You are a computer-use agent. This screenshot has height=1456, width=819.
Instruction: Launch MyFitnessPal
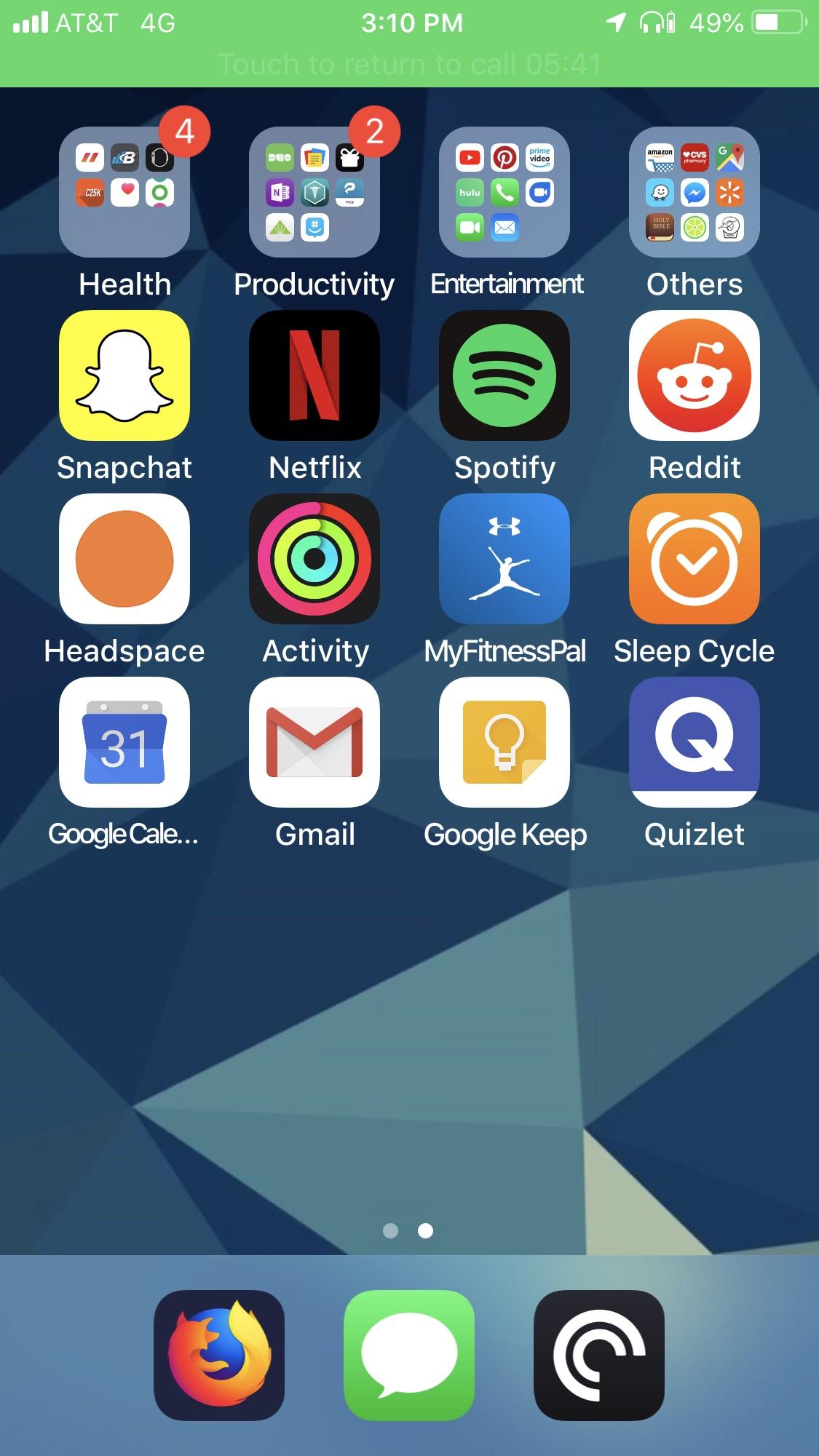pyautogui.click(x=505, y=558)
